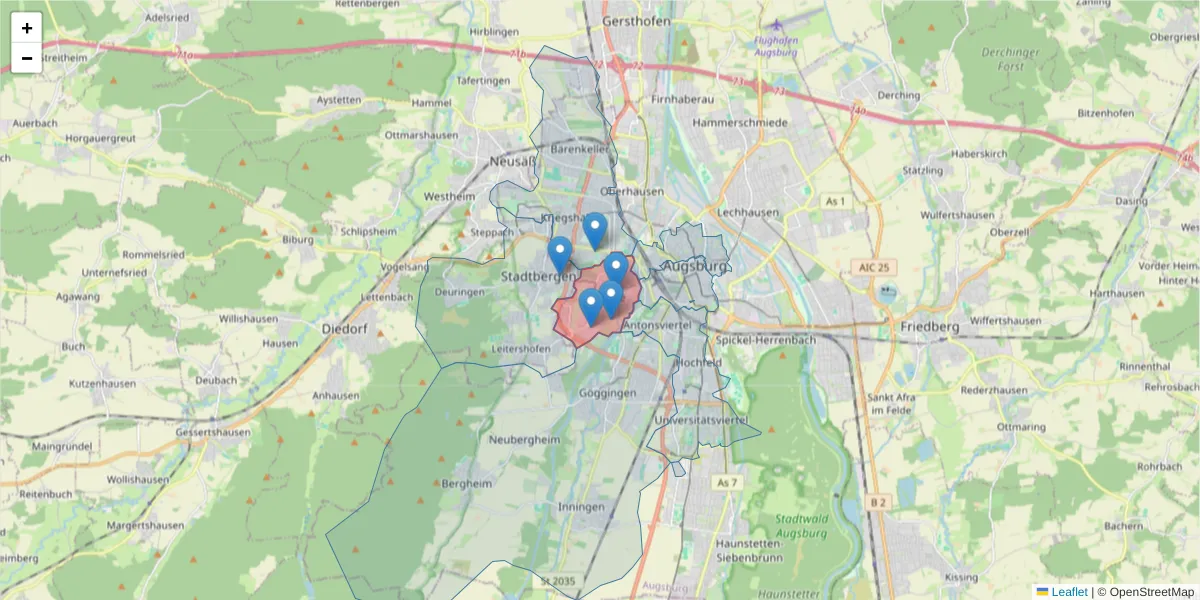Open the Leaflet attribution link
Screen dimensions: 1200x600
(x=1068, y=592)
